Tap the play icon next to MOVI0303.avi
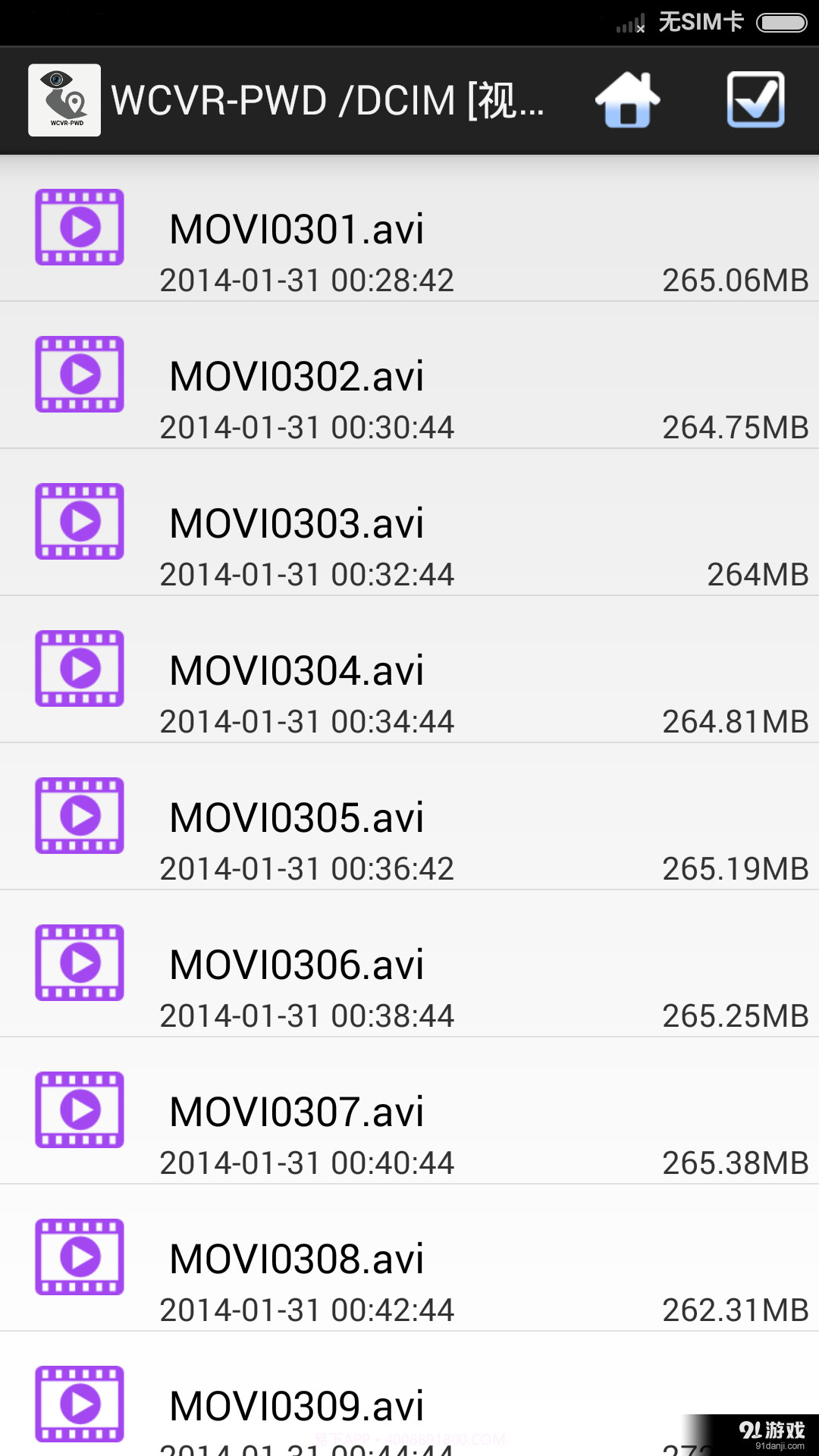This screenshot has width=819, height=1456. (x=79, y=522)
